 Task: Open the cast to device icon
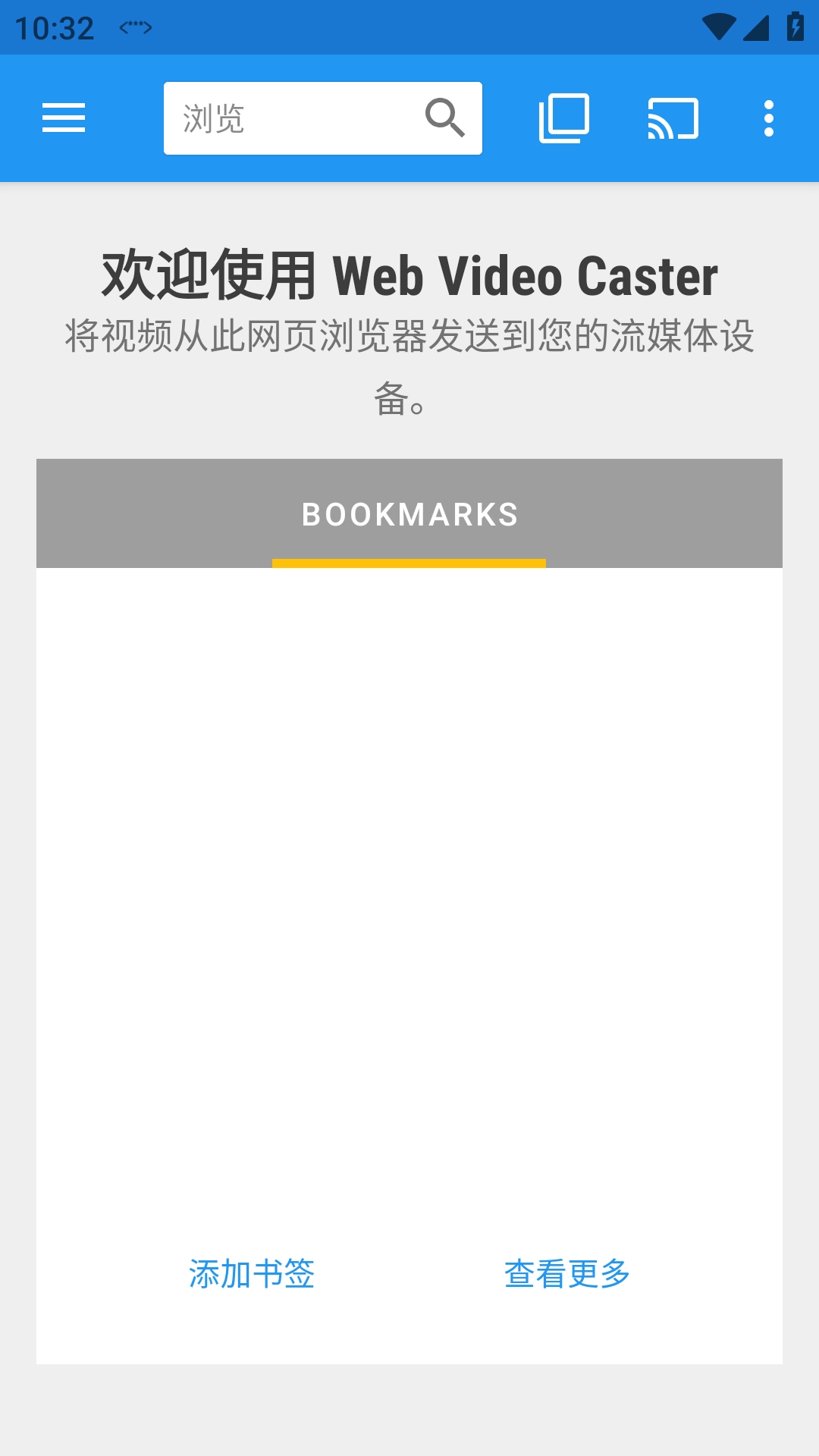[x=673, y=118]
